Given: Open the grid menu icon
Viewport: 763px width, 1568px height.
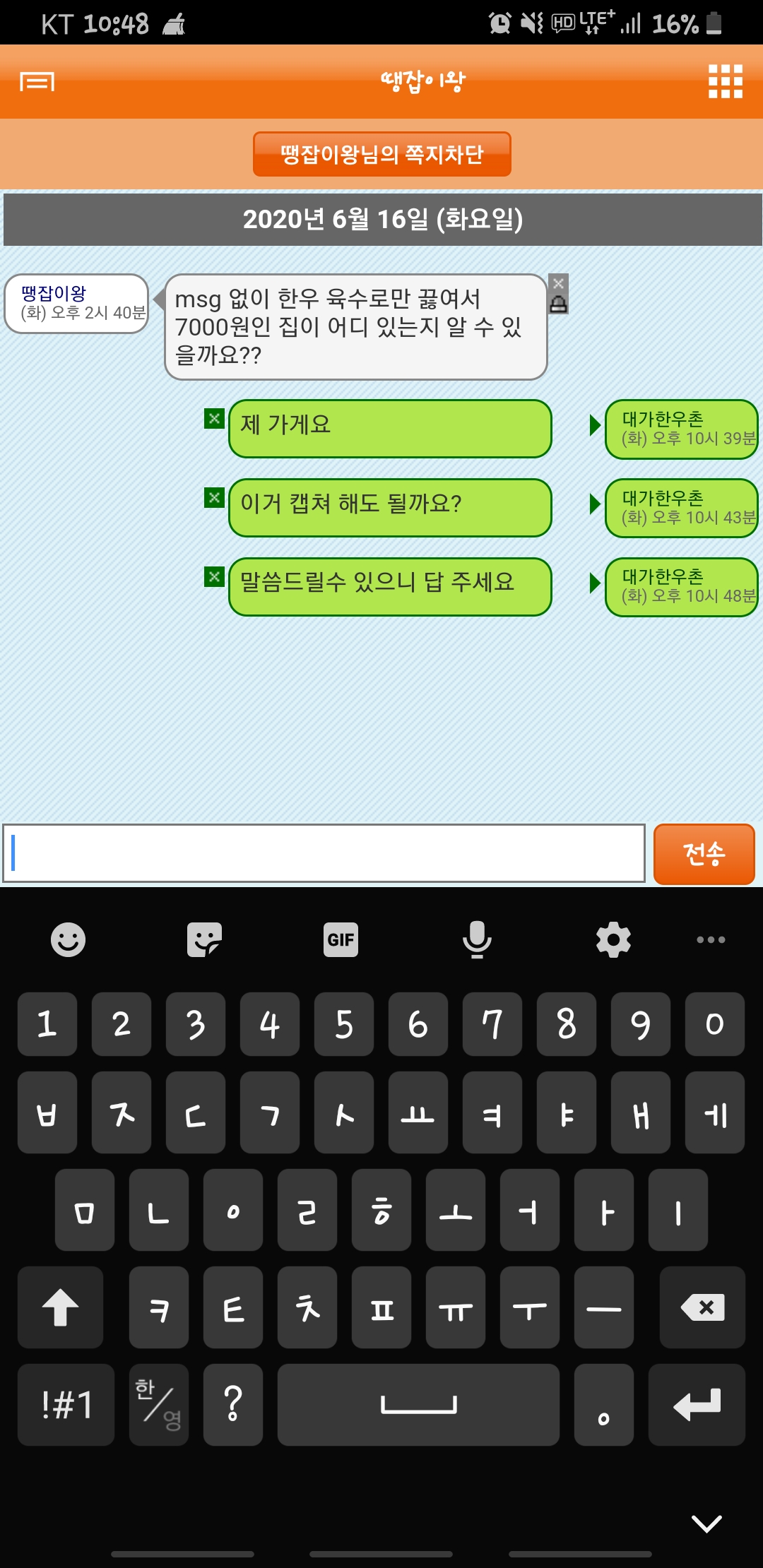Looking at the screenshot, I should click(725, 82).
